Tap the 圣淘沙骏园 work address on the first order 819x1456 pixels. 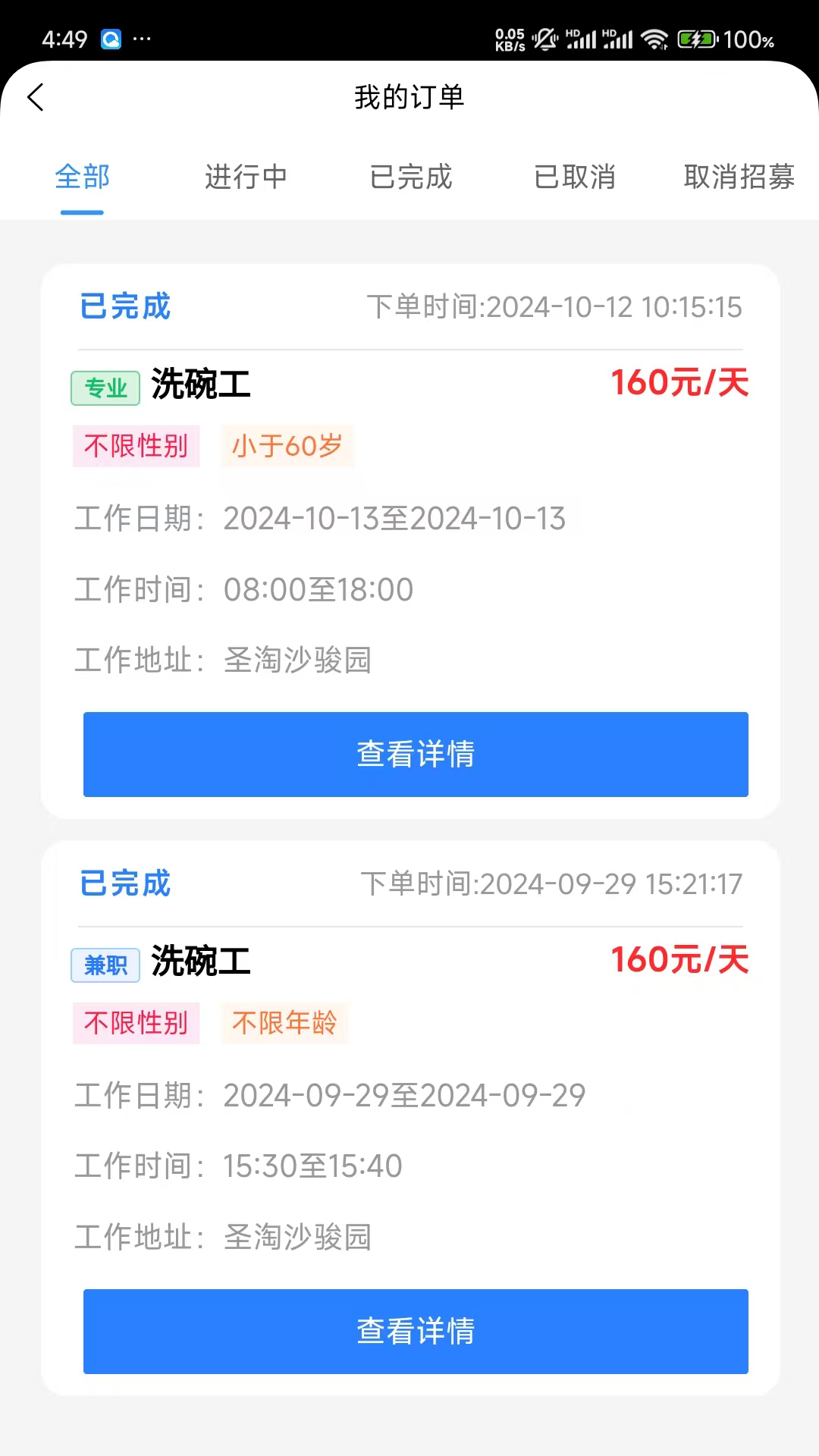[x=298, y=661]
